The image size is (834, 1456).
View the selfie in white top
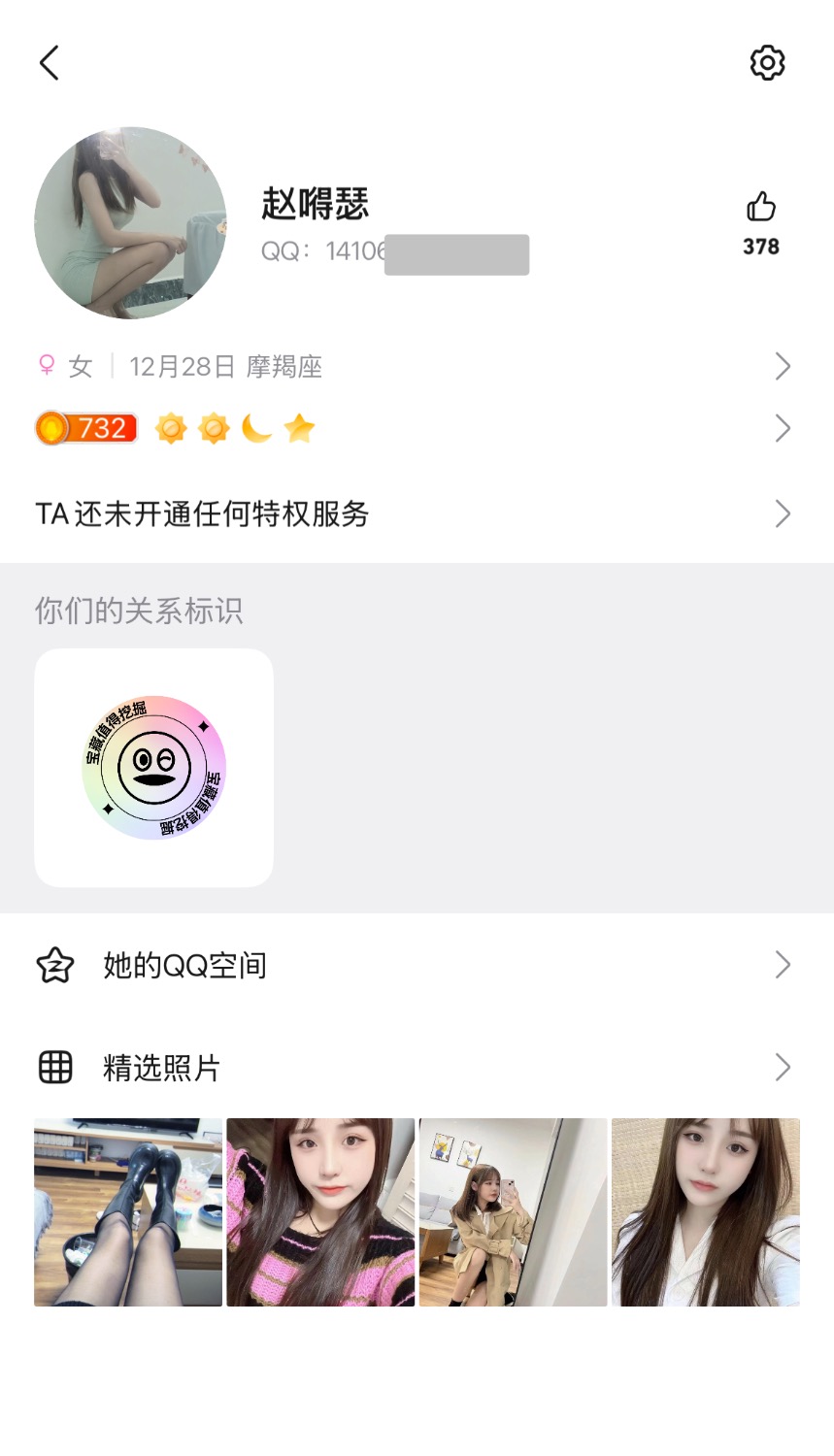[x=706, y=1212]
